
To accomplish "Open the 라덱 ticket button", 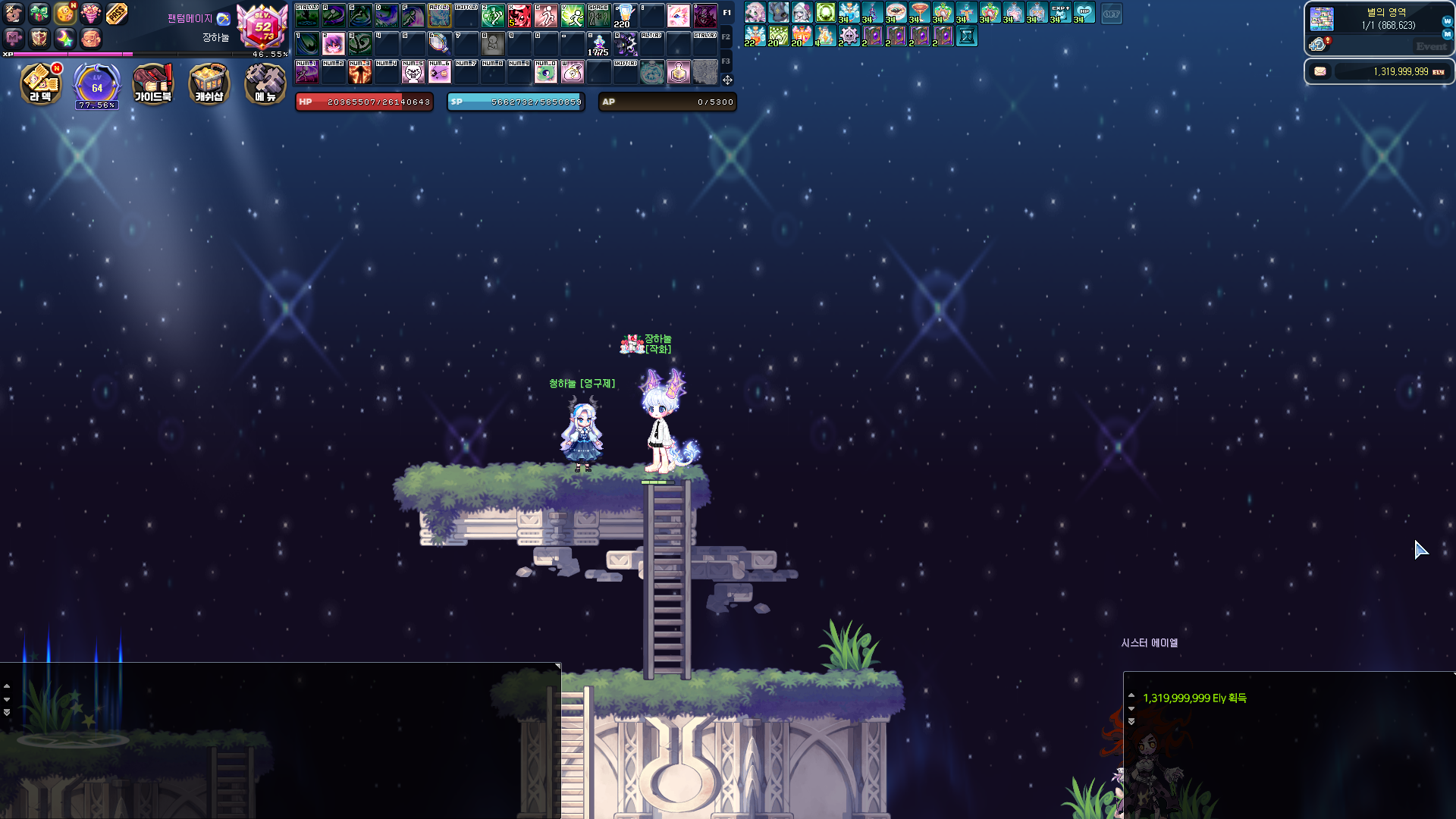I will [41, 83].
